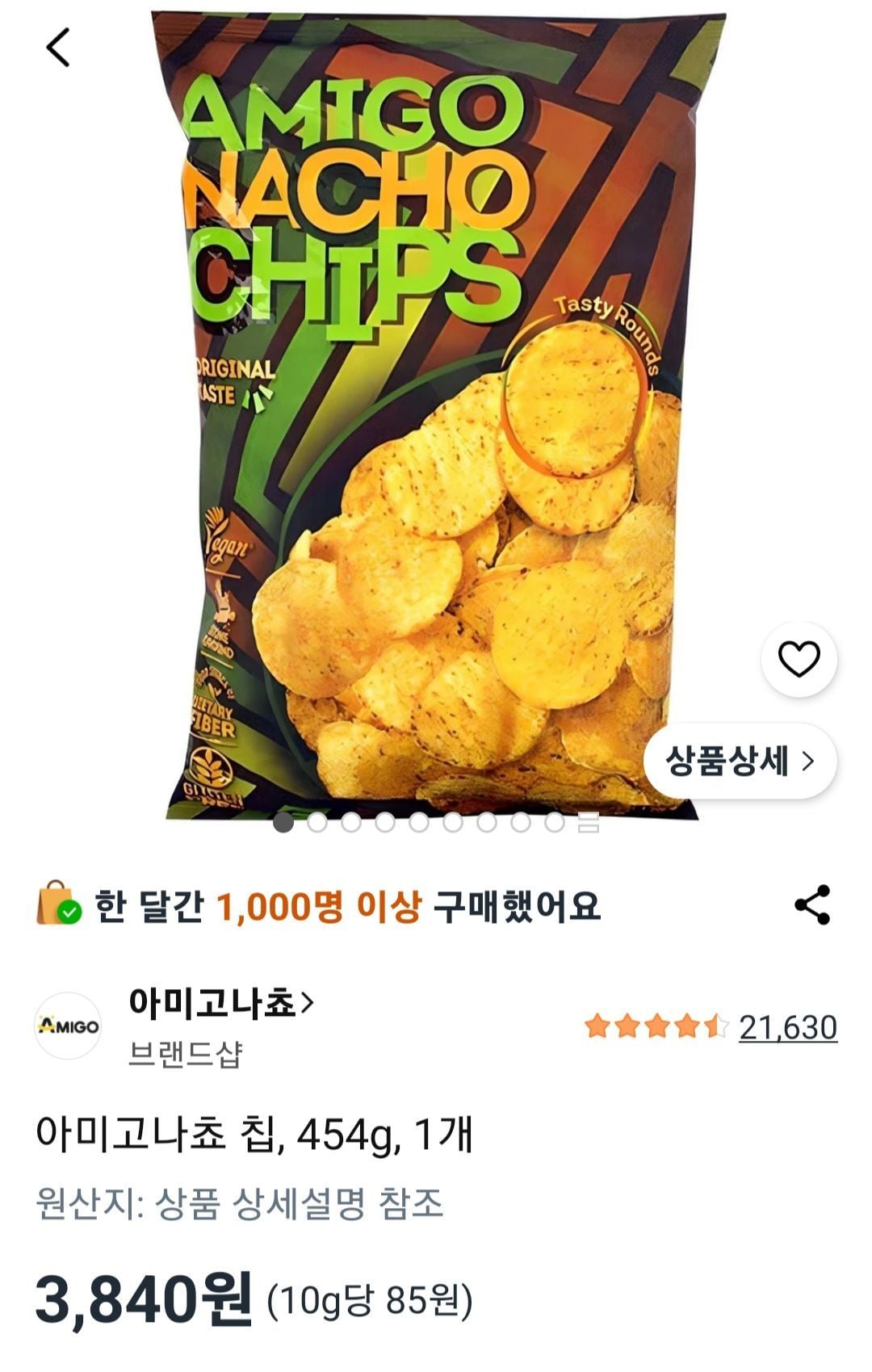Share this product
The width and height of the screenshot is (872, 1372).
click(x=812, y=904)
